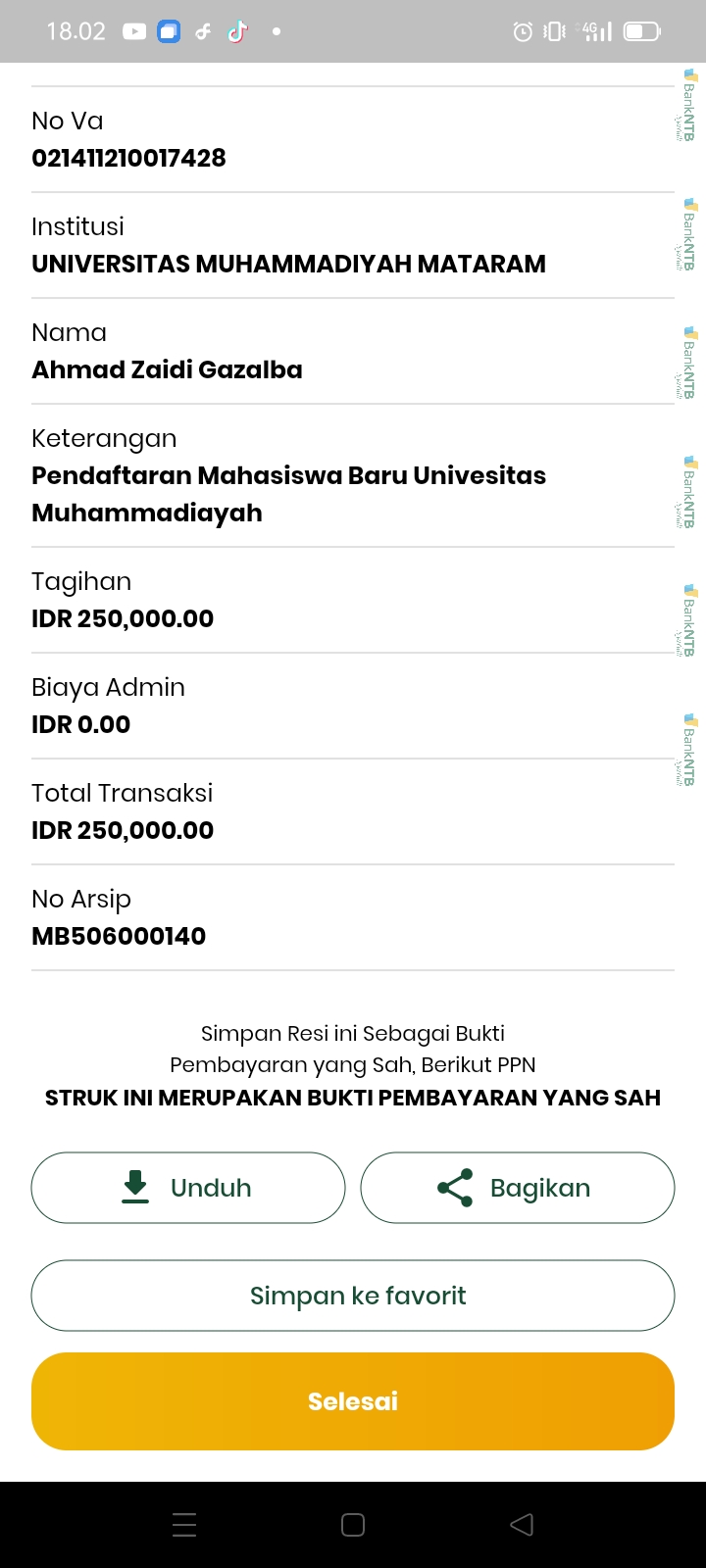
Task: Tap Simpan ke favorit button
Action: [x=353, y=1296]
